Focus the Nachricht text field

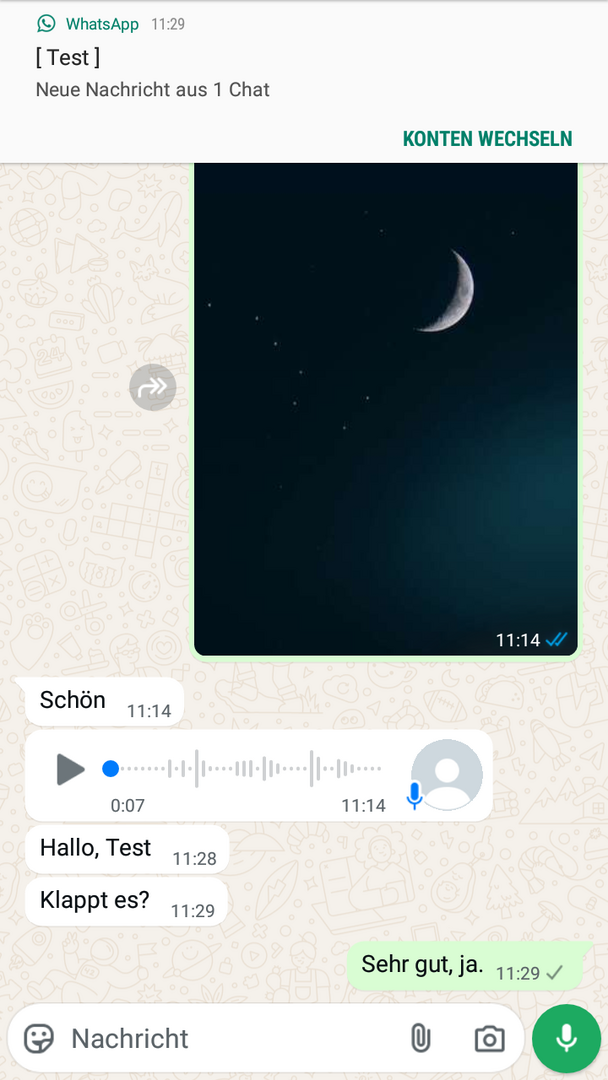pyautogui.click(x=230, y=1038)
